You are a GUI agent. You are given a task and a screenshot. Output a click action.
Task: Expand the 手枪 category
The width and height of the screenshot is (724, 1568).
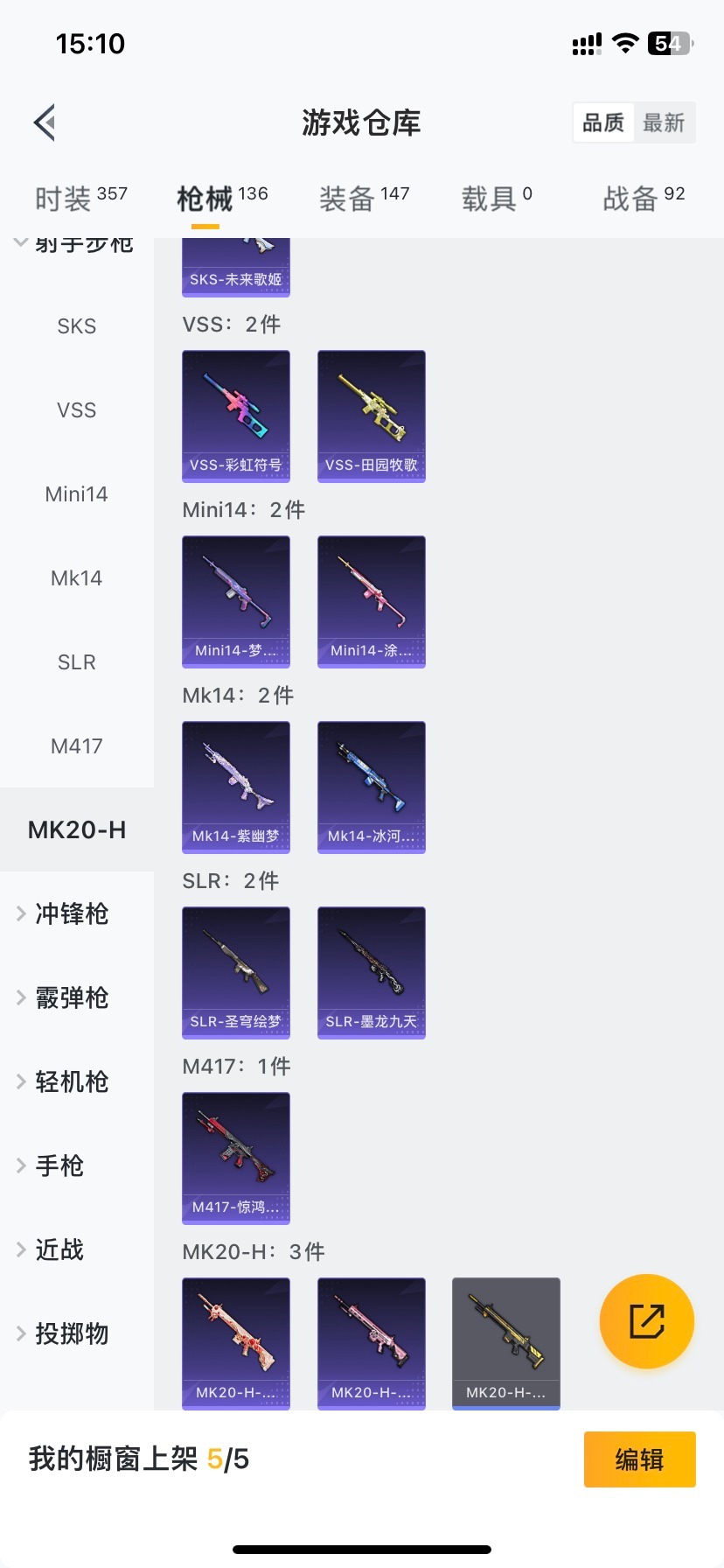tap(59, 1166)
